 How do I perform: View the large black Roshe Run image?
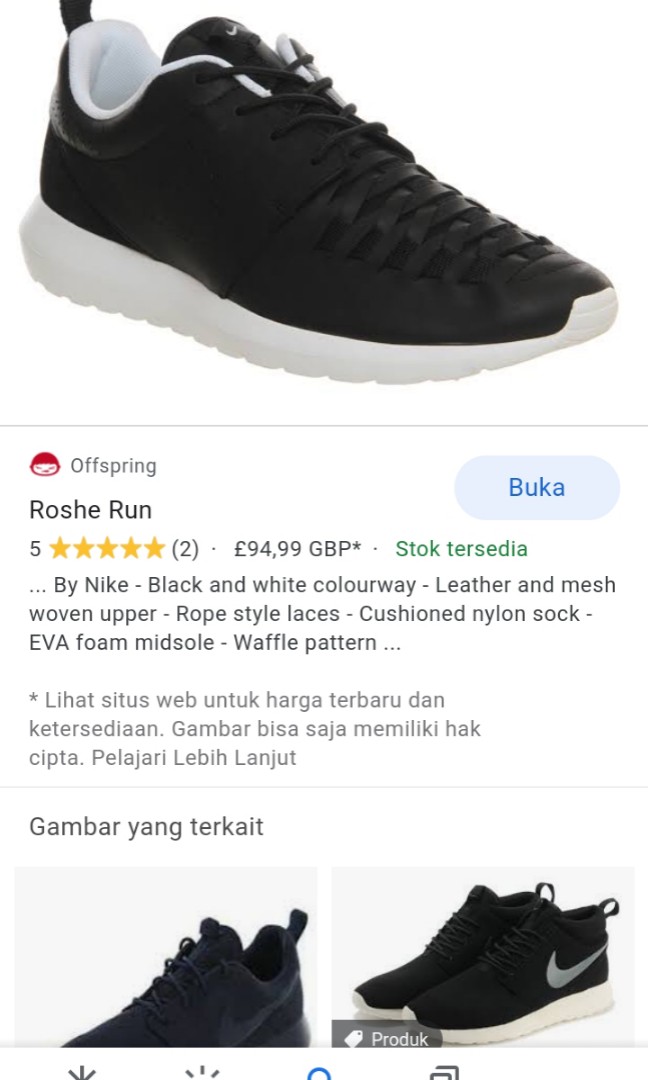tap(318, 200)
